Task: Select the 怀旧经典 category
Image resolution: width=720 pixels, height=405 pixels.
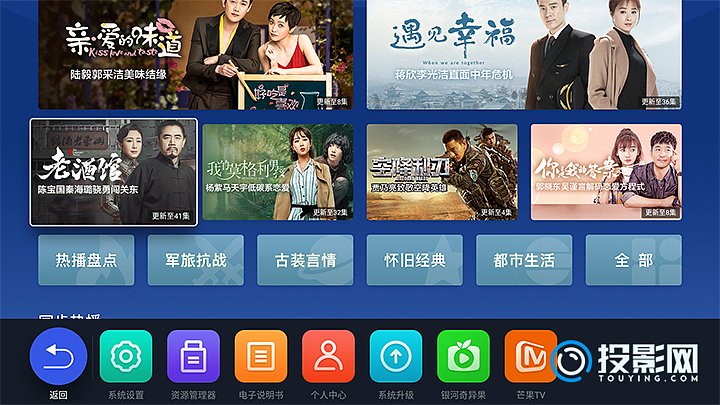Action: tap(415, 260)
